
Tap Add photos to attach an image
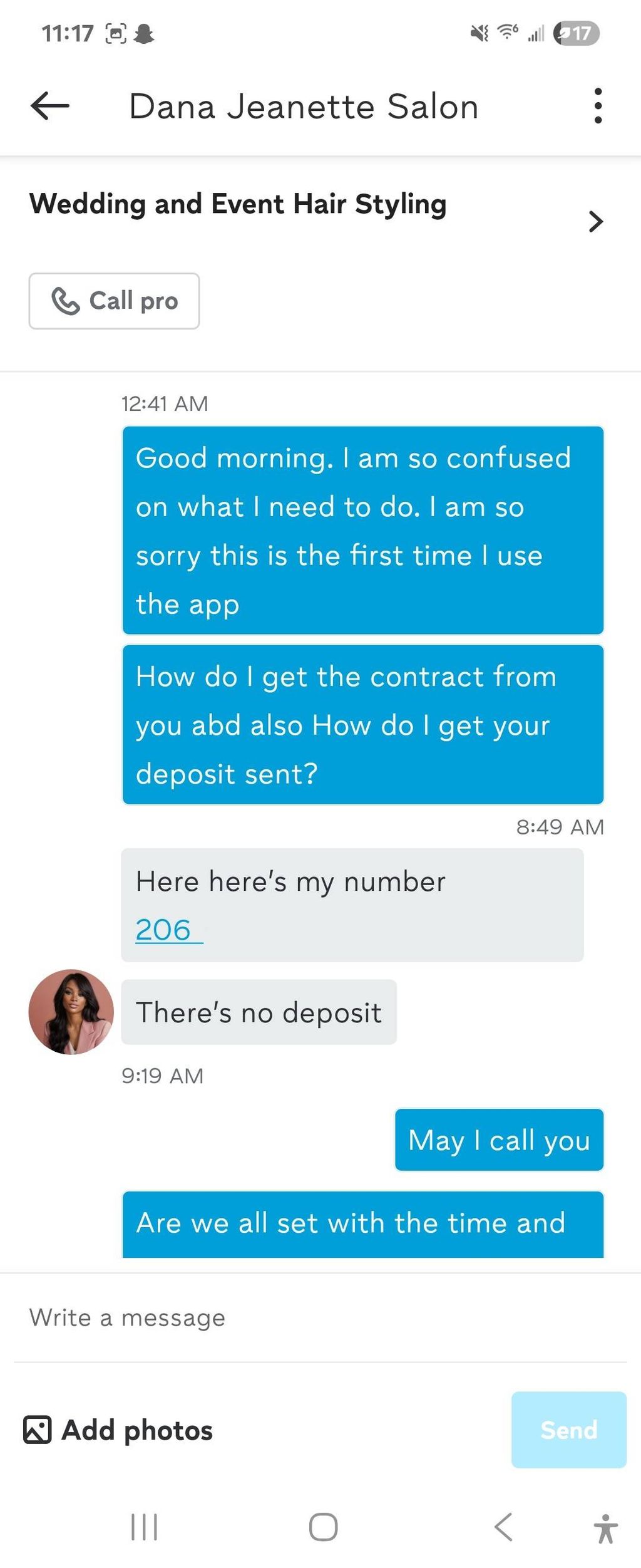pyautogui.click(x=119, y=1430)
